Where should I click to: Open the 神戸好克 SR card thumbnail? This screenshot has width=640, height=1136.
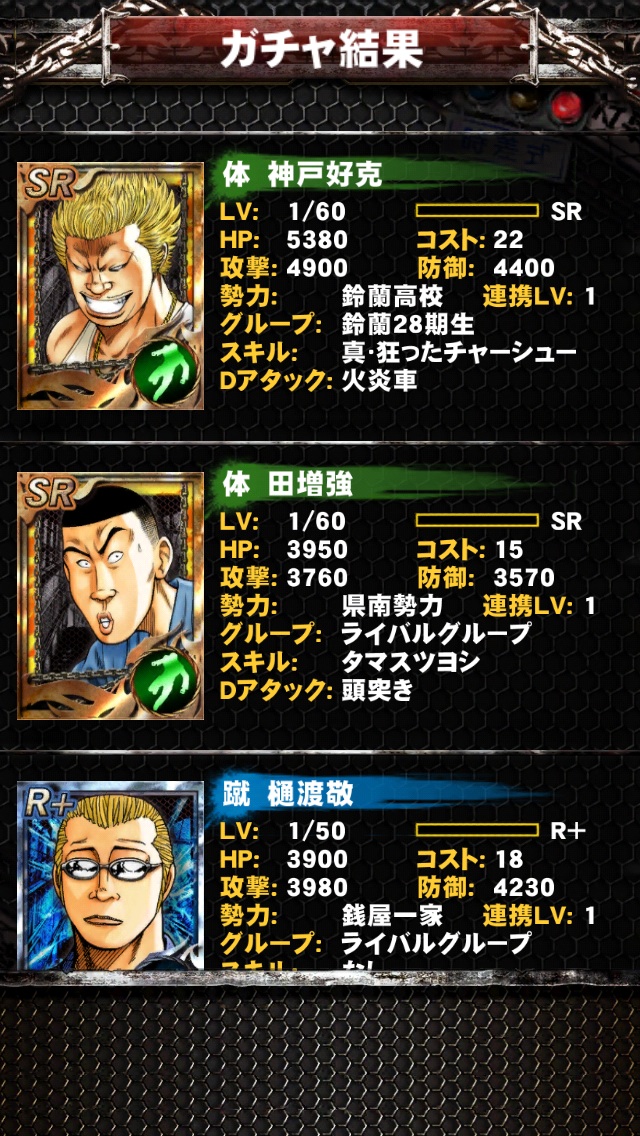click(110, 286)
